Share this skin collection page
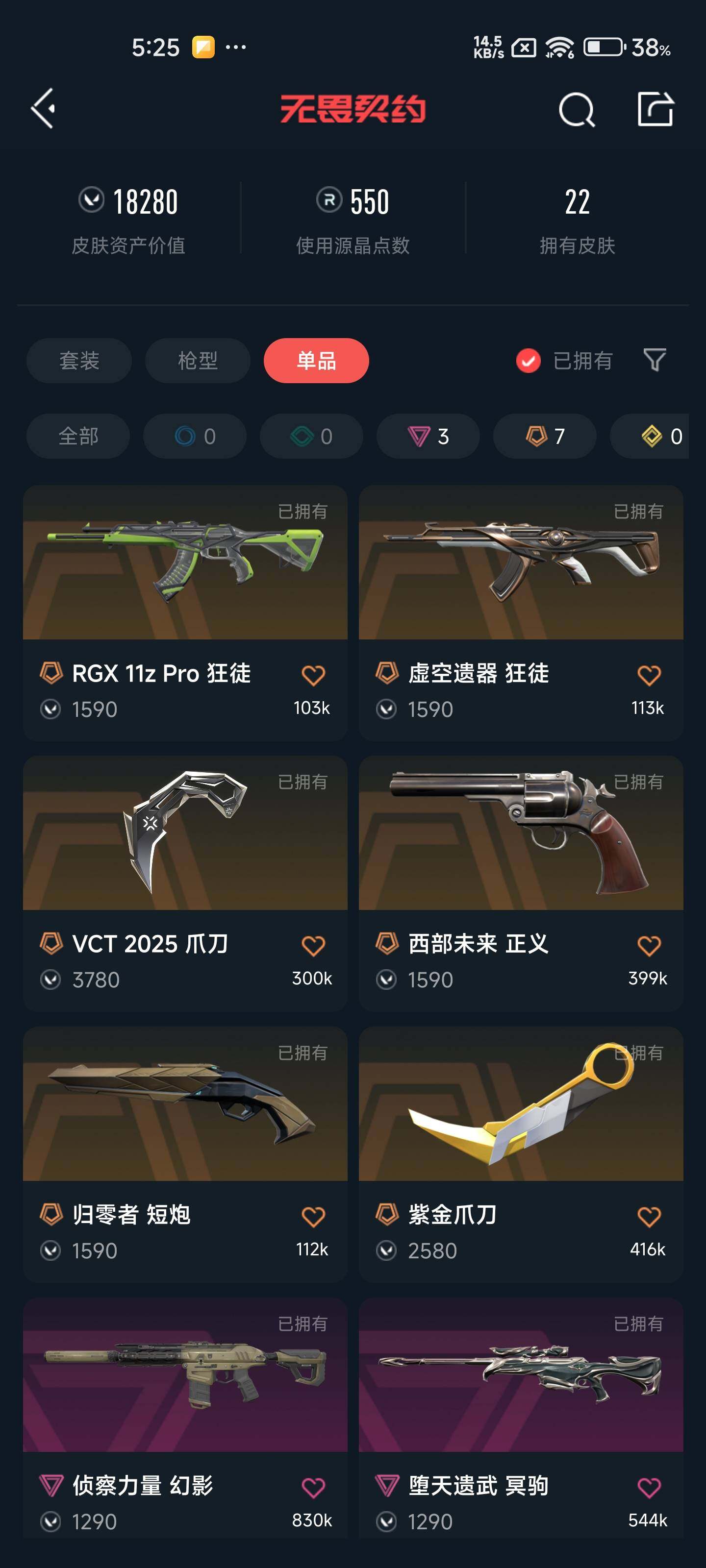Screen dimensions: 706x1568 click(x=655, y=110)
